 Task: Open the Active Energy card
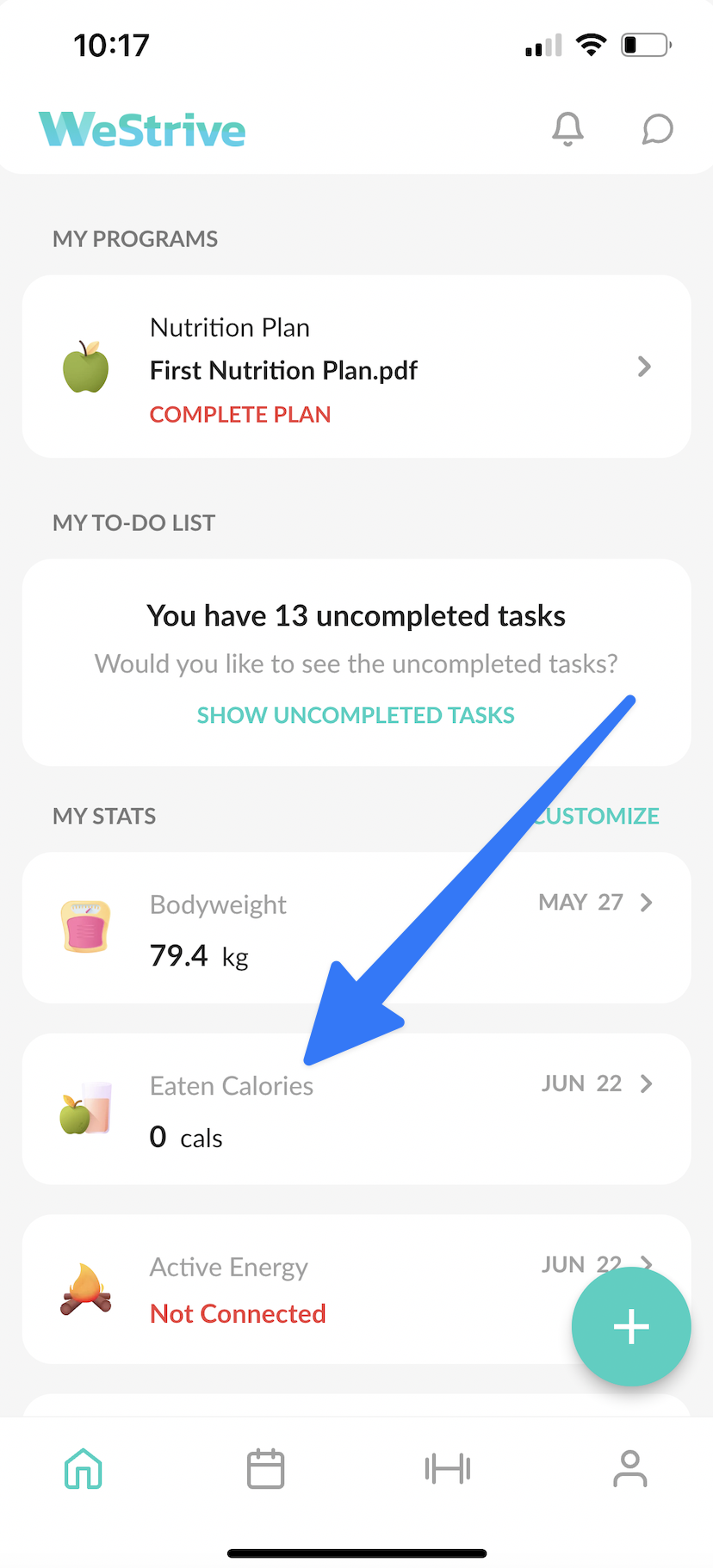(293, 1289)
